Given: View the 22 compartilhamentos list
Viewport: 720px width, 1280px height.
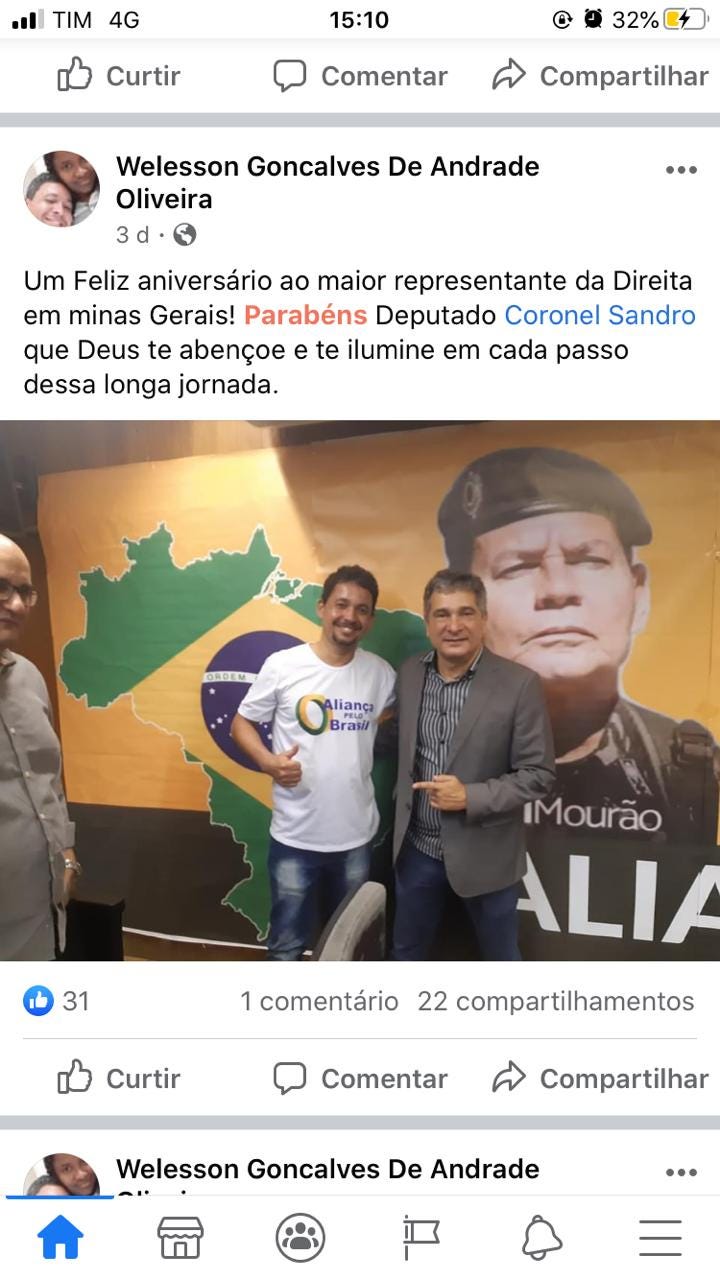Looking at the screenshot, I should [555, 1001].
